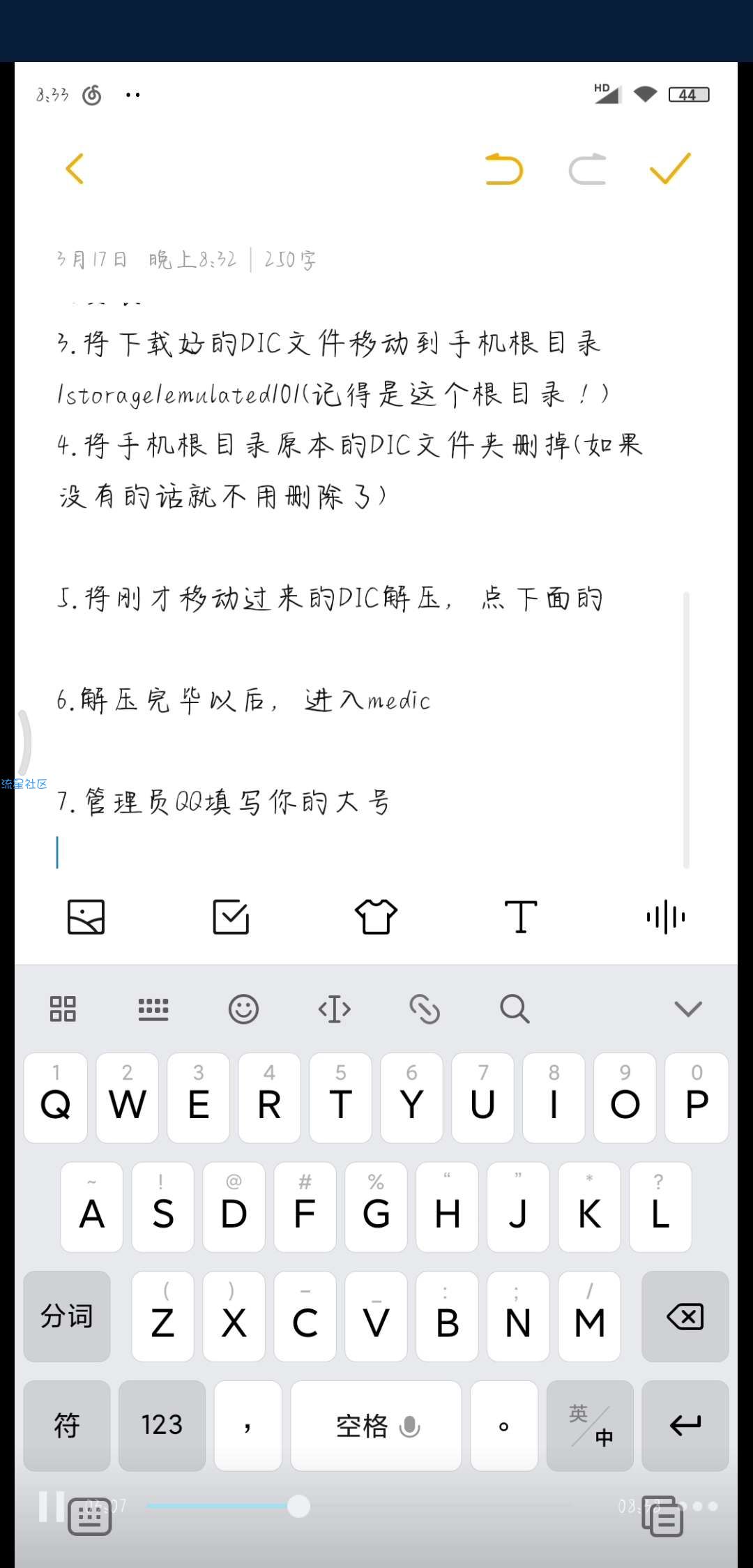Redo the last undone edit

(x=587, y=169)
